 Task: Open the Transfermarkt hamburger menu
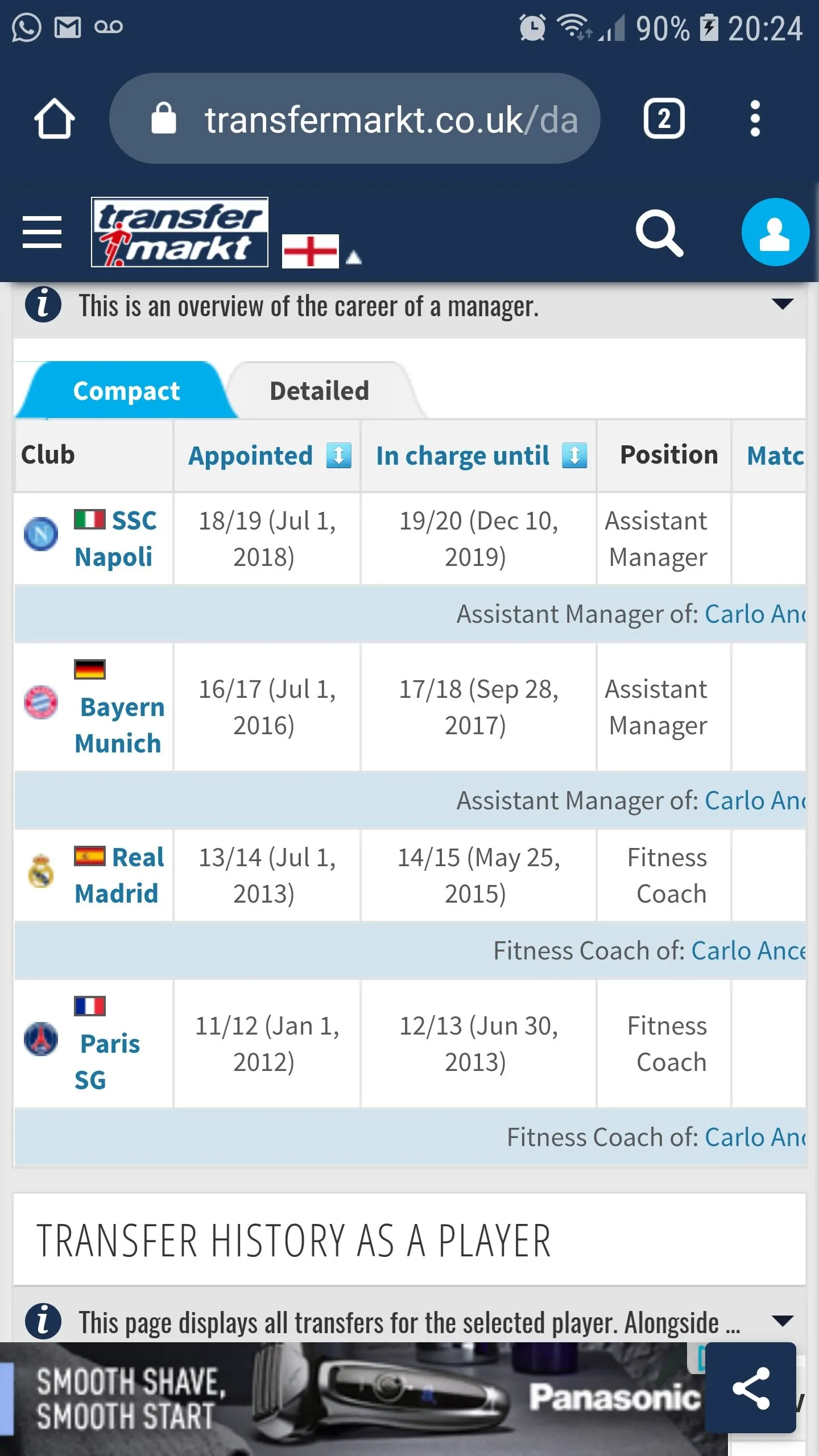[x=42, y=232]
